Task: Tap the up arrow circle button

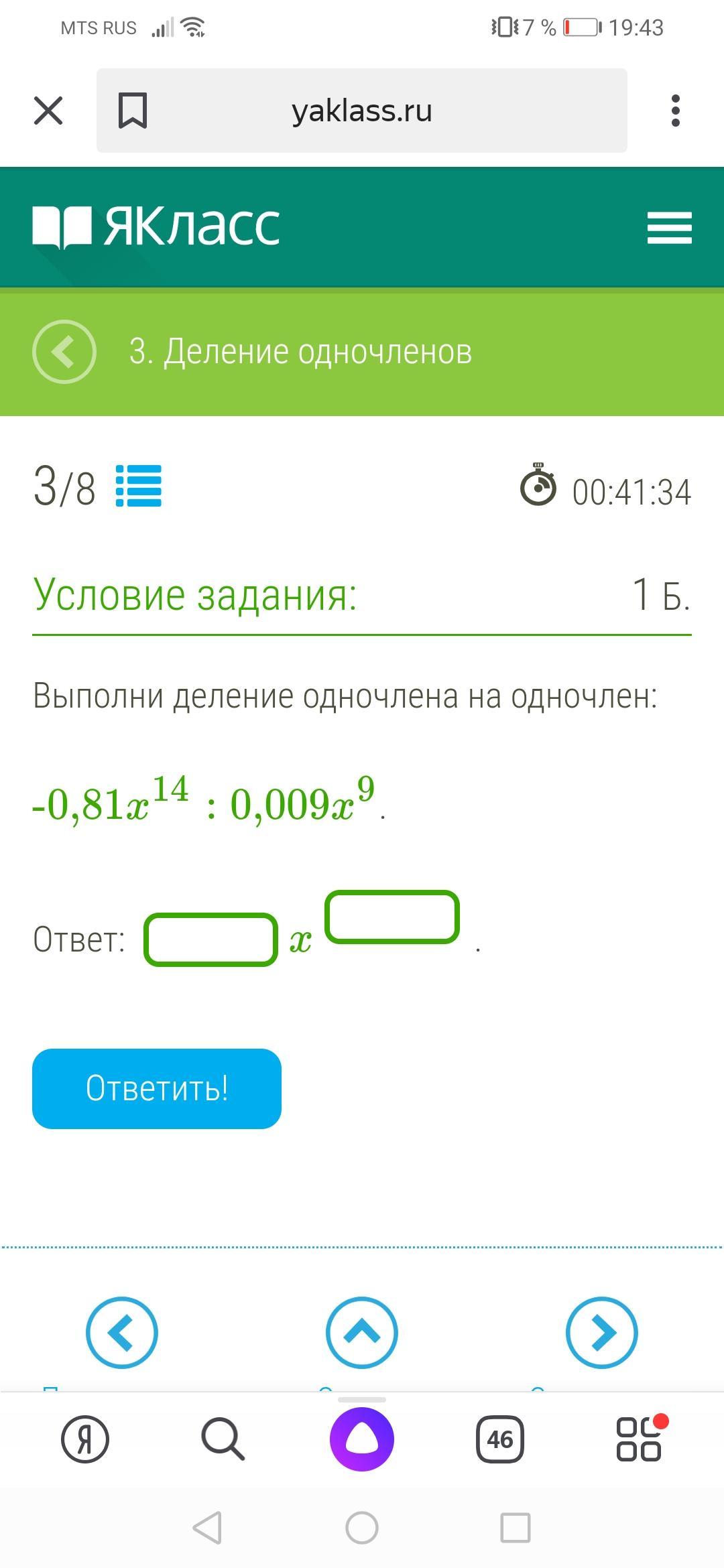Action: tap(362, 1333)
